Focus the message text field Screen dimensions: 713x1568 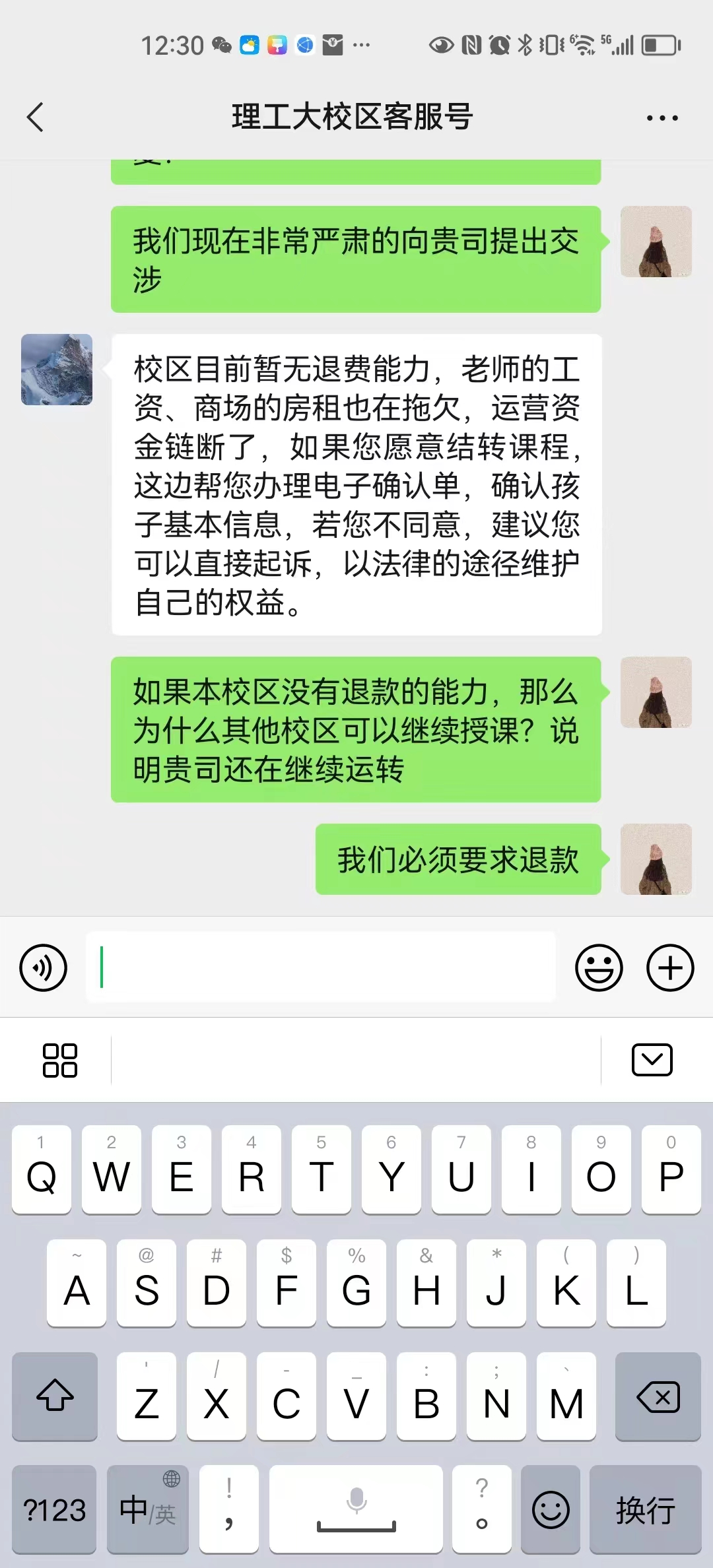point(321,967)
